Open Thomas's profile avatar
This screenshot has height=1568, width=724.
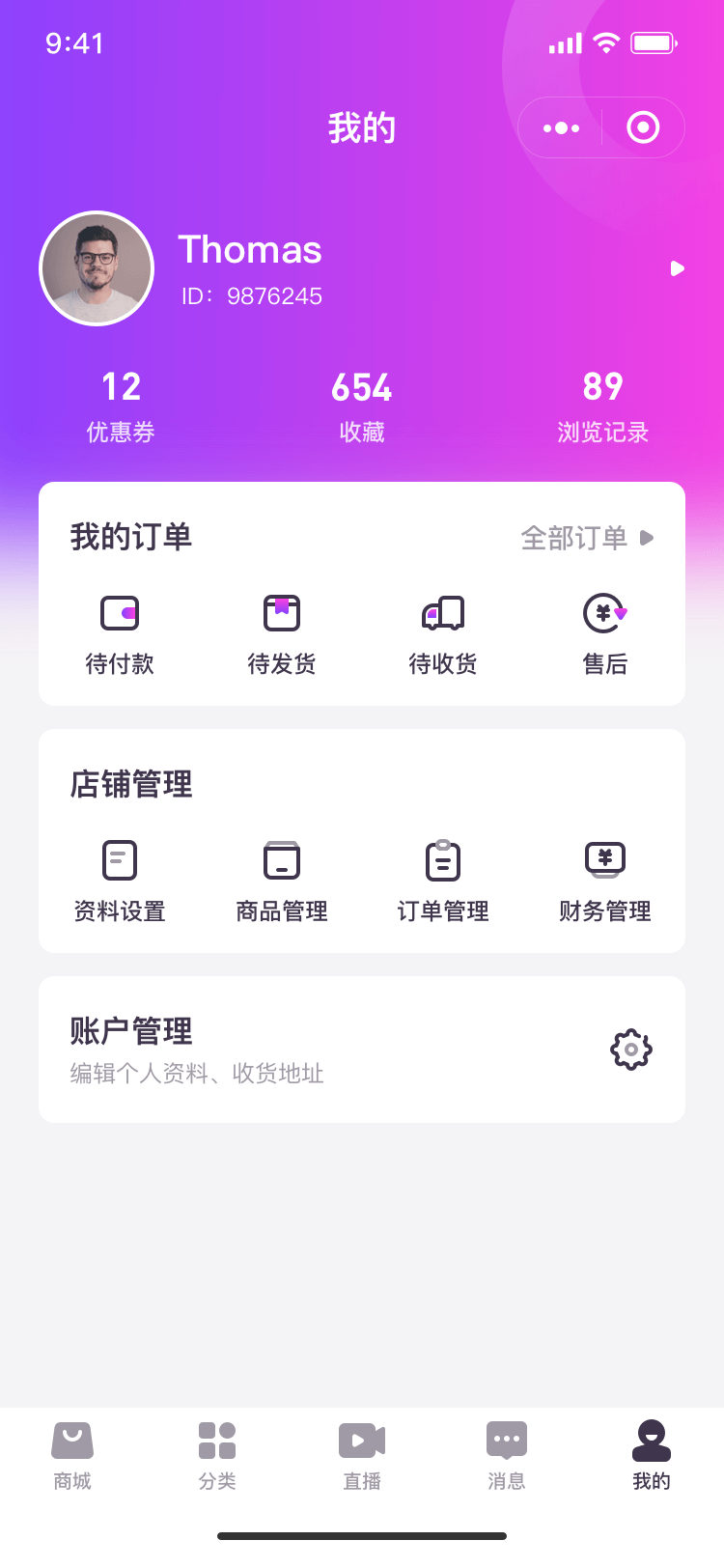coord(97,268)
